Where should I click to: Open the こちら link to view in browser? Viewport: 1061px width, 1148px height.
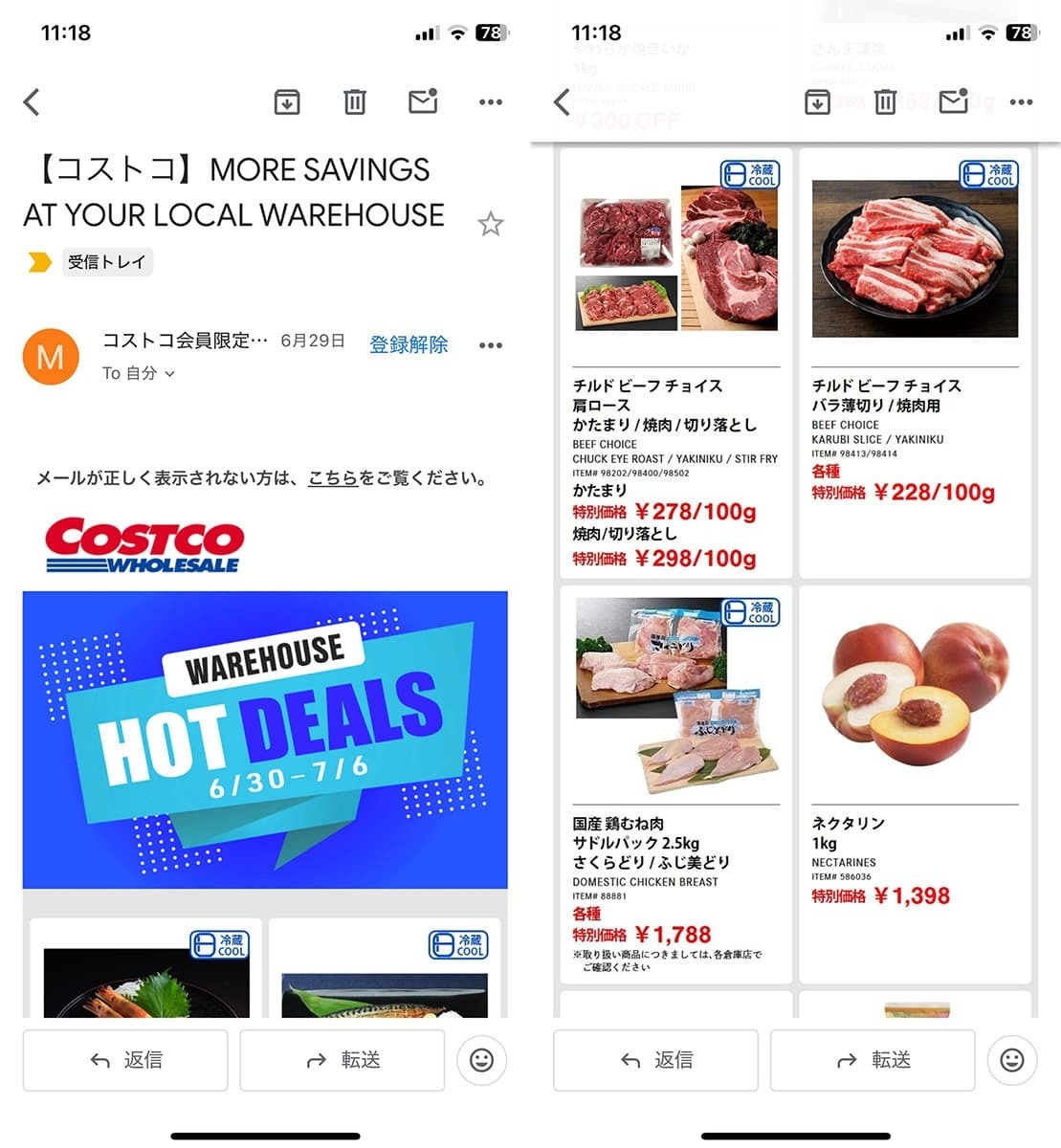[x=333, y=477]
